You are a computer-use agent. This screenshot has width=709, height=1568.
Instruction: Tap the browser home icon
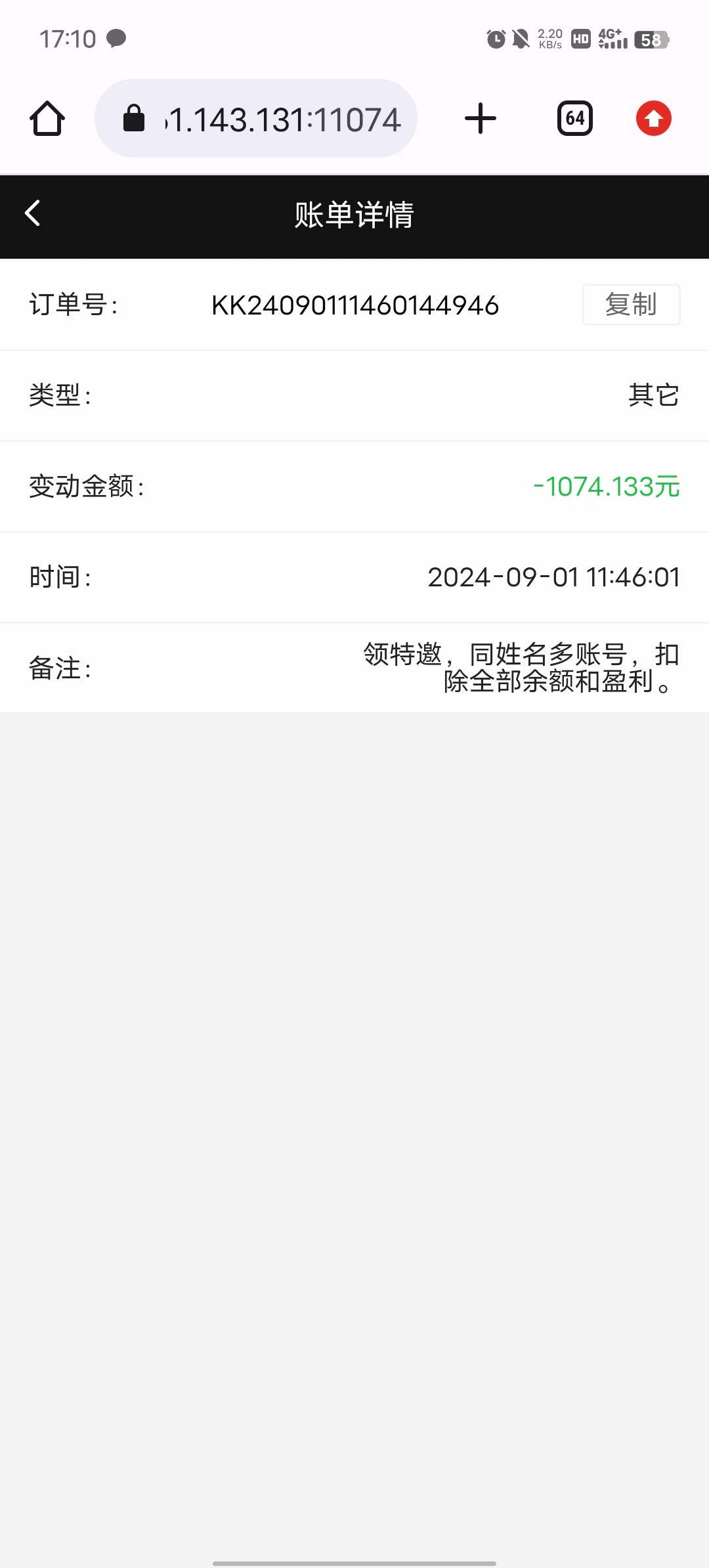click(47, 119)
